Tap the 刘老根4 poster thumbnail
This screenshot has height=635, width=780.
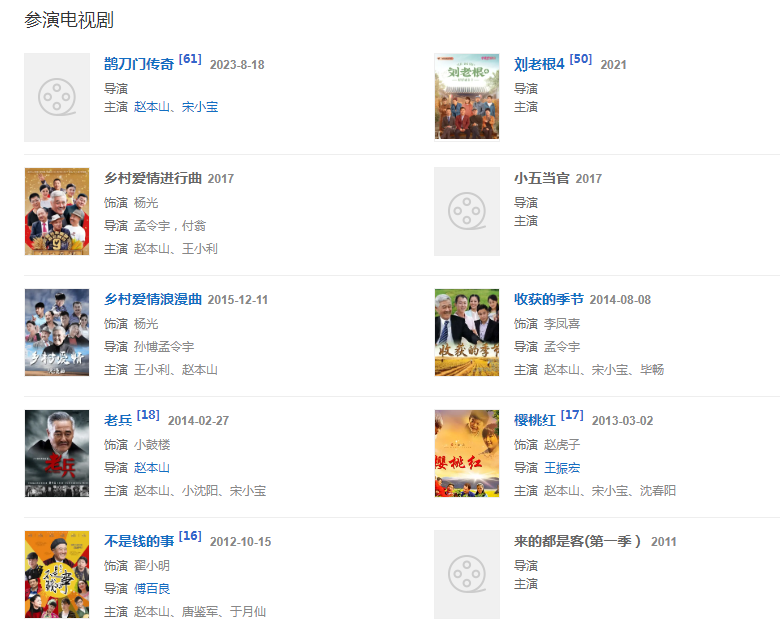(467, 97)
